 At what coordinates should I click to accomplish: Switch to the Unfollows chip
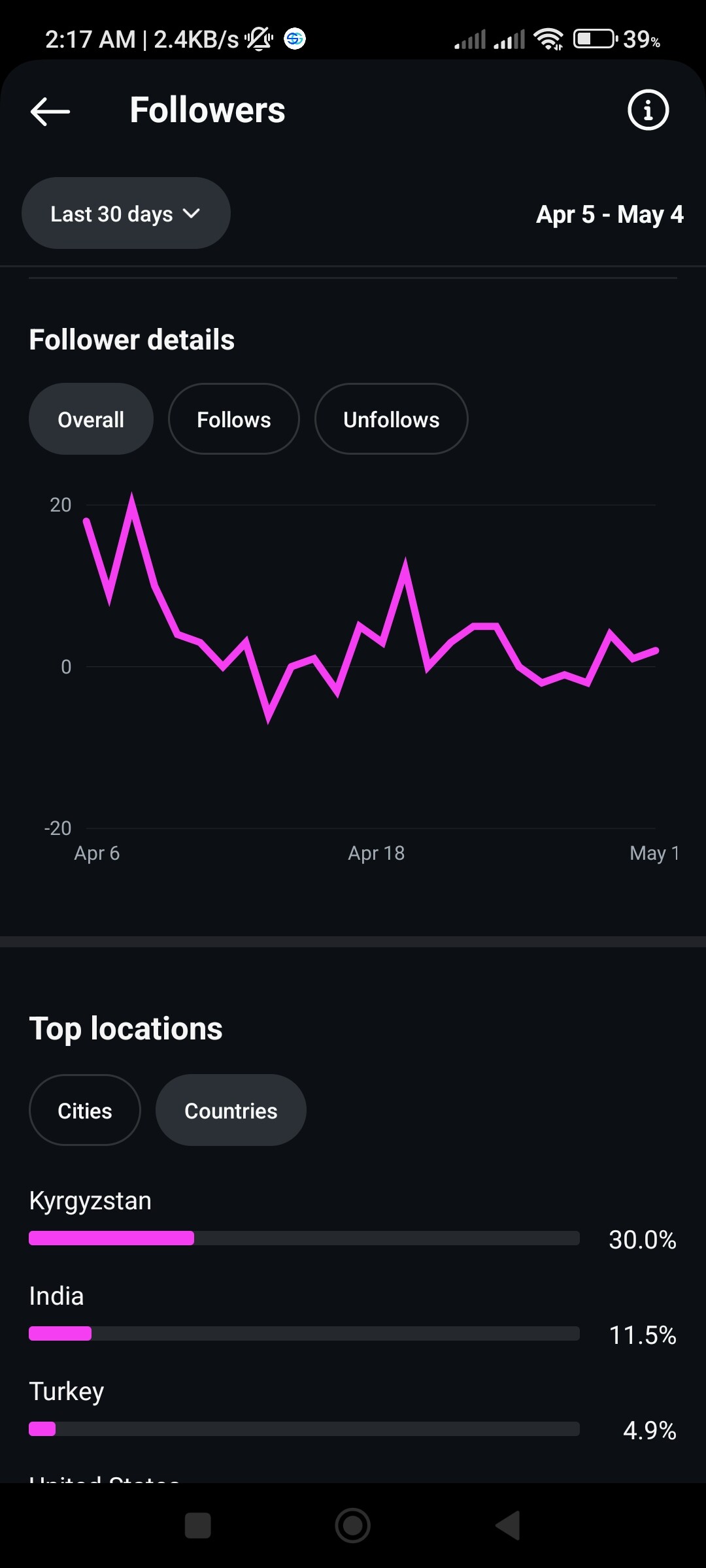[392, 419]
